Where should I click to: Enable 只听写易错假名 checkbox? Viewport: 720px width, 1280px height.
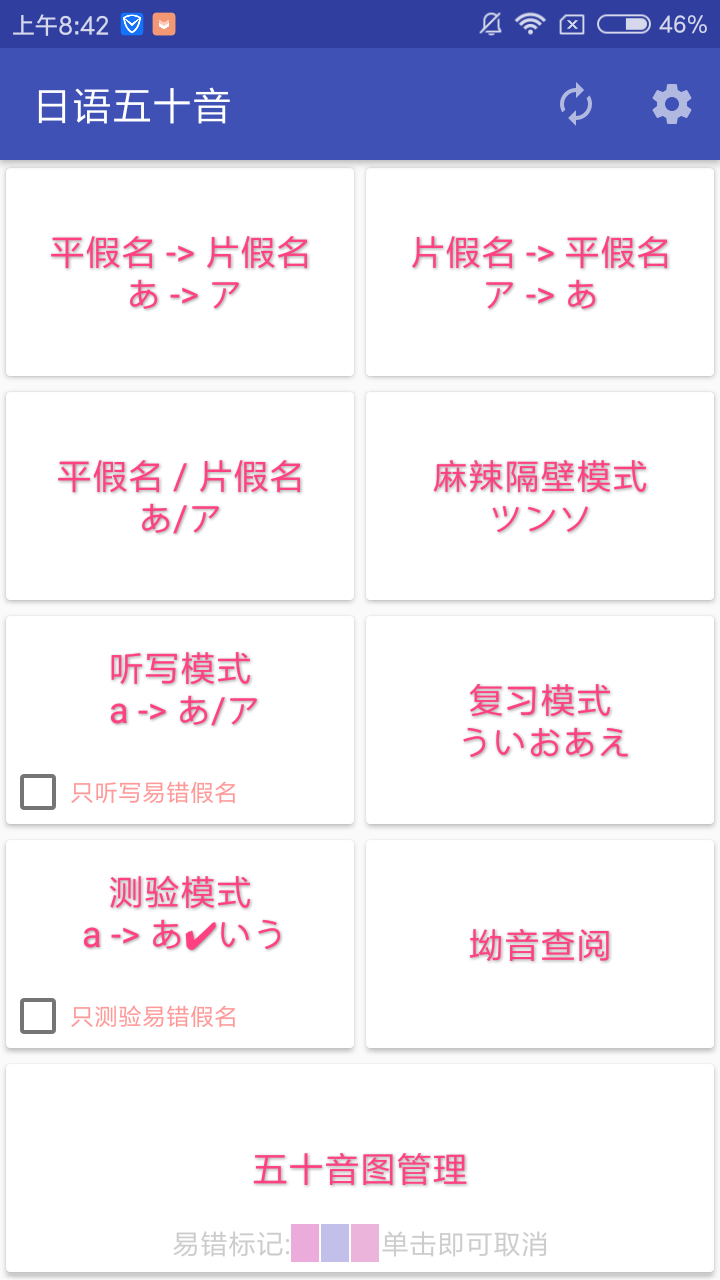pyautogui.click(x=38, y=792)
